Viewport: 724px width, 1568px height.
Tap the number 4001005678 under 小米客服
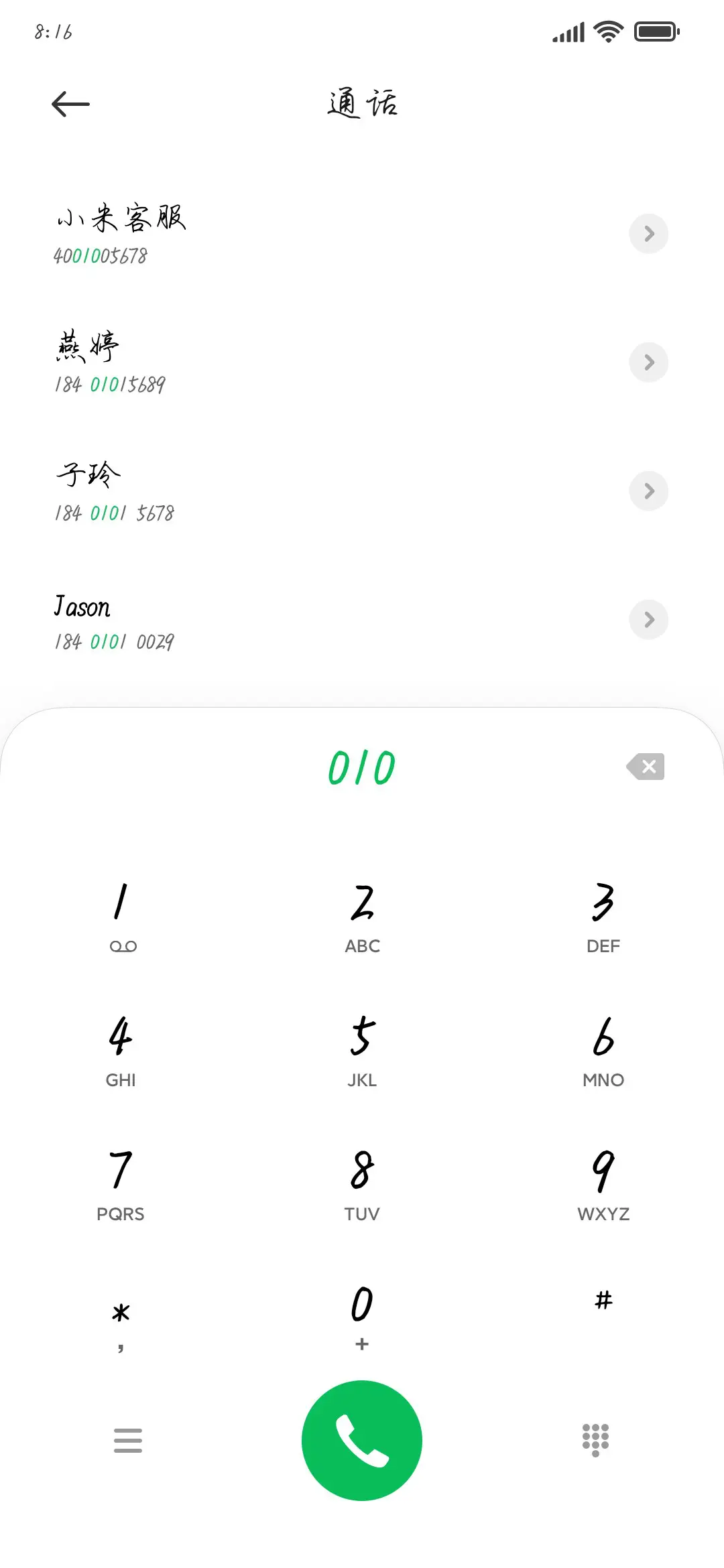(101, 256)
